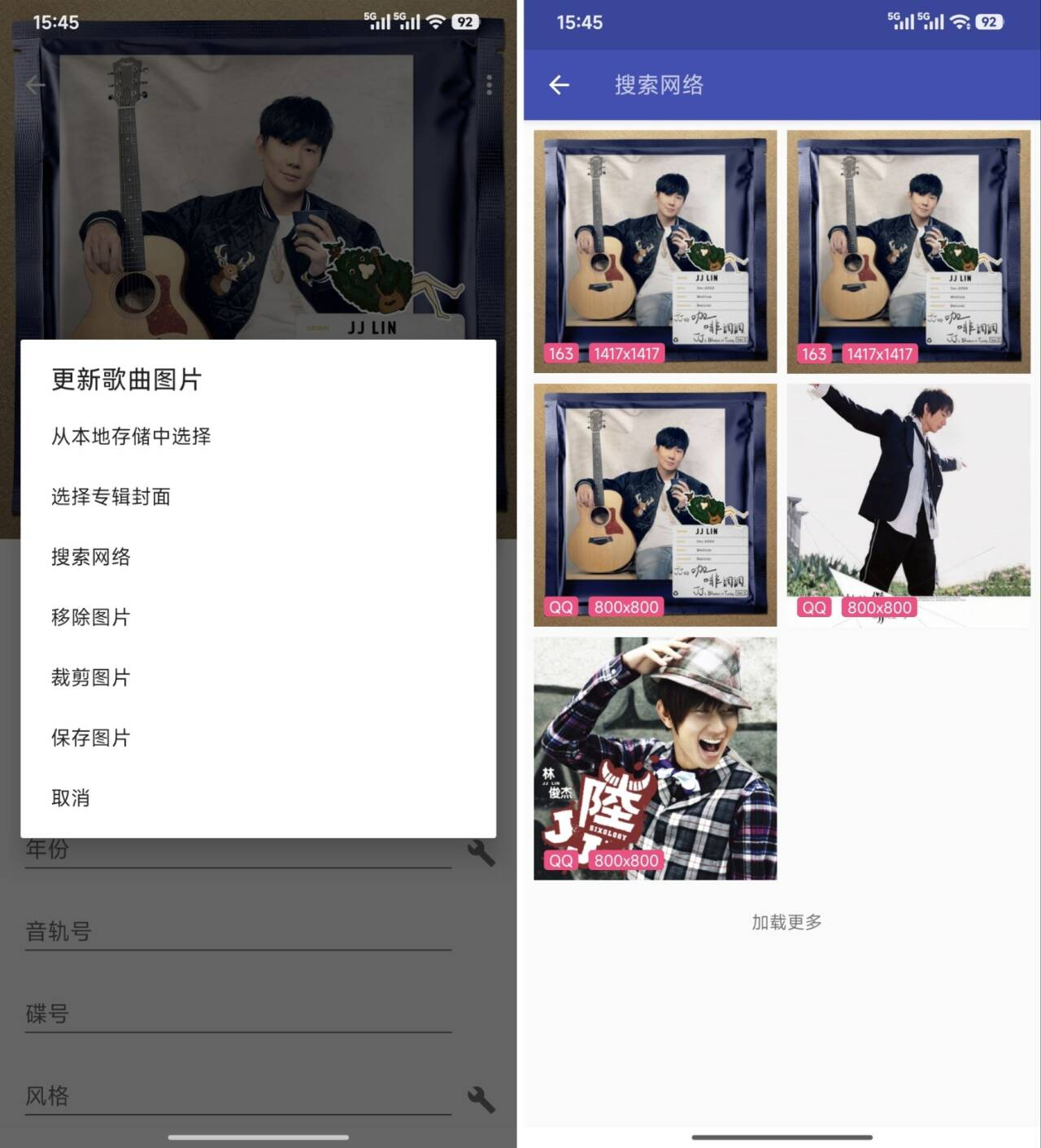The height and width of the screenshot is (1148, 1041).
Task: Select the 裁剪图片 crop option
Action: point(90,677)
